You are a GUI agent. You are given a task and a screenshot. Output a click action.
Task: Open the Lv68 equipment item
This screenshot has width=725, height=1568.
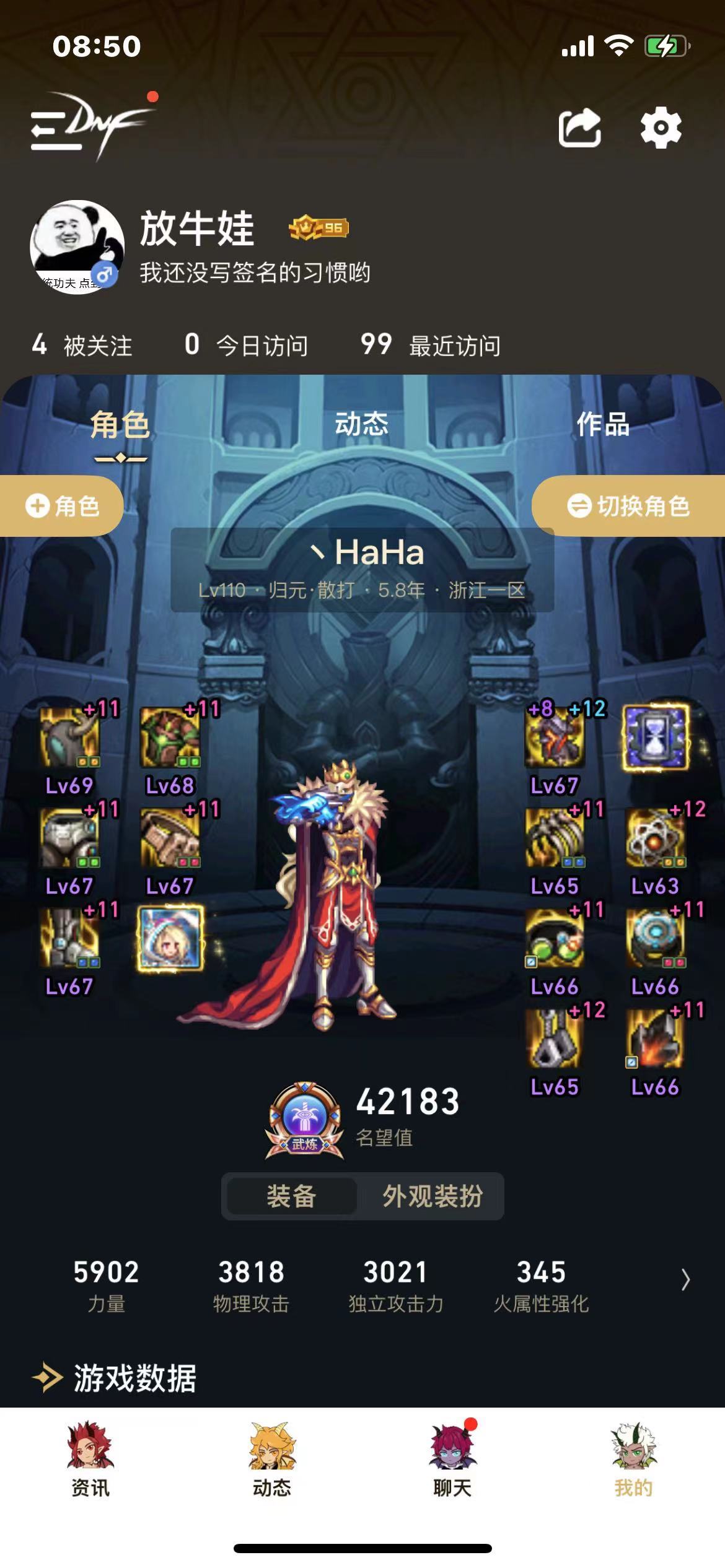170,738
